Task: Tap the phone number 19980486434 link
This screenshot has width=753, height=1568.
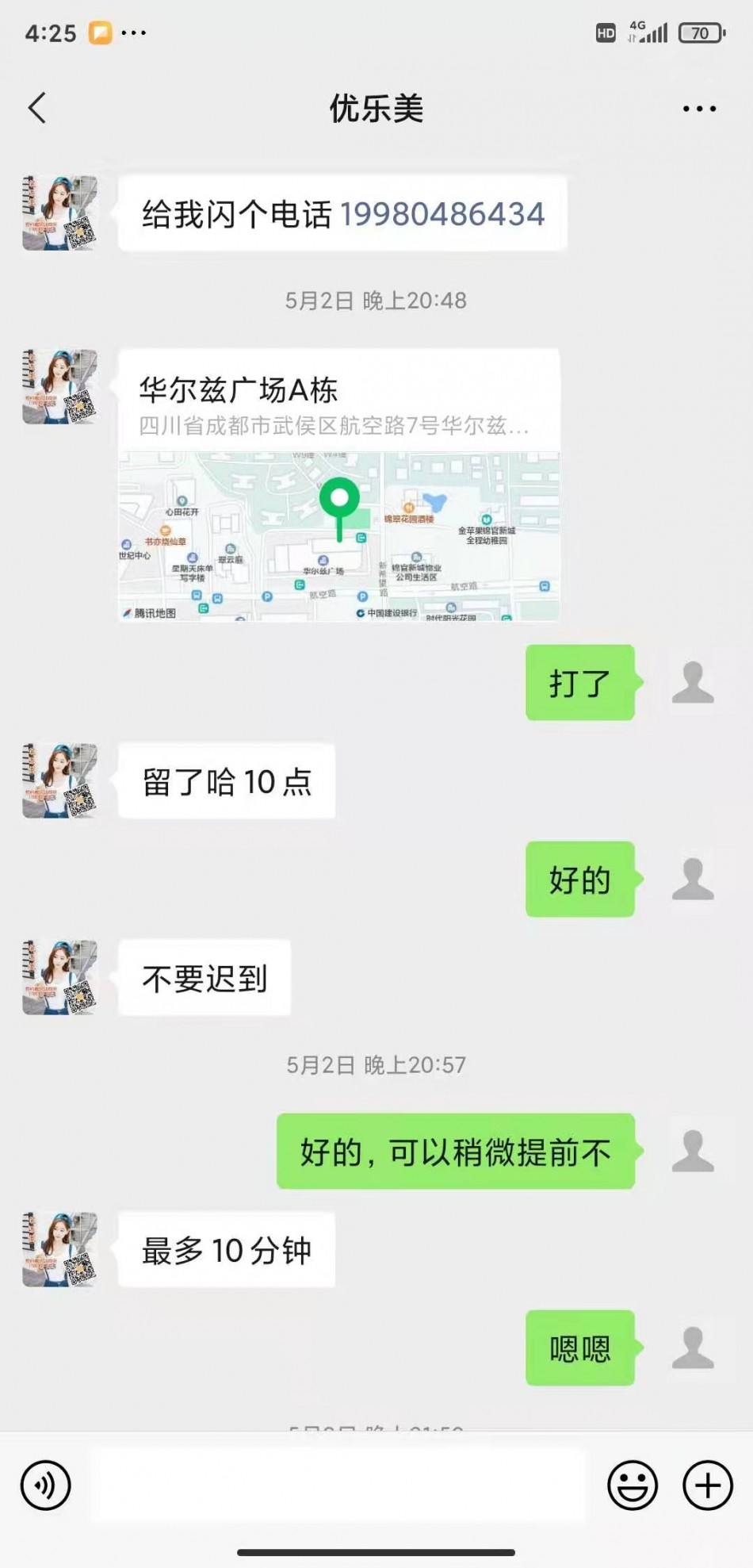Action: pos(442,214)
